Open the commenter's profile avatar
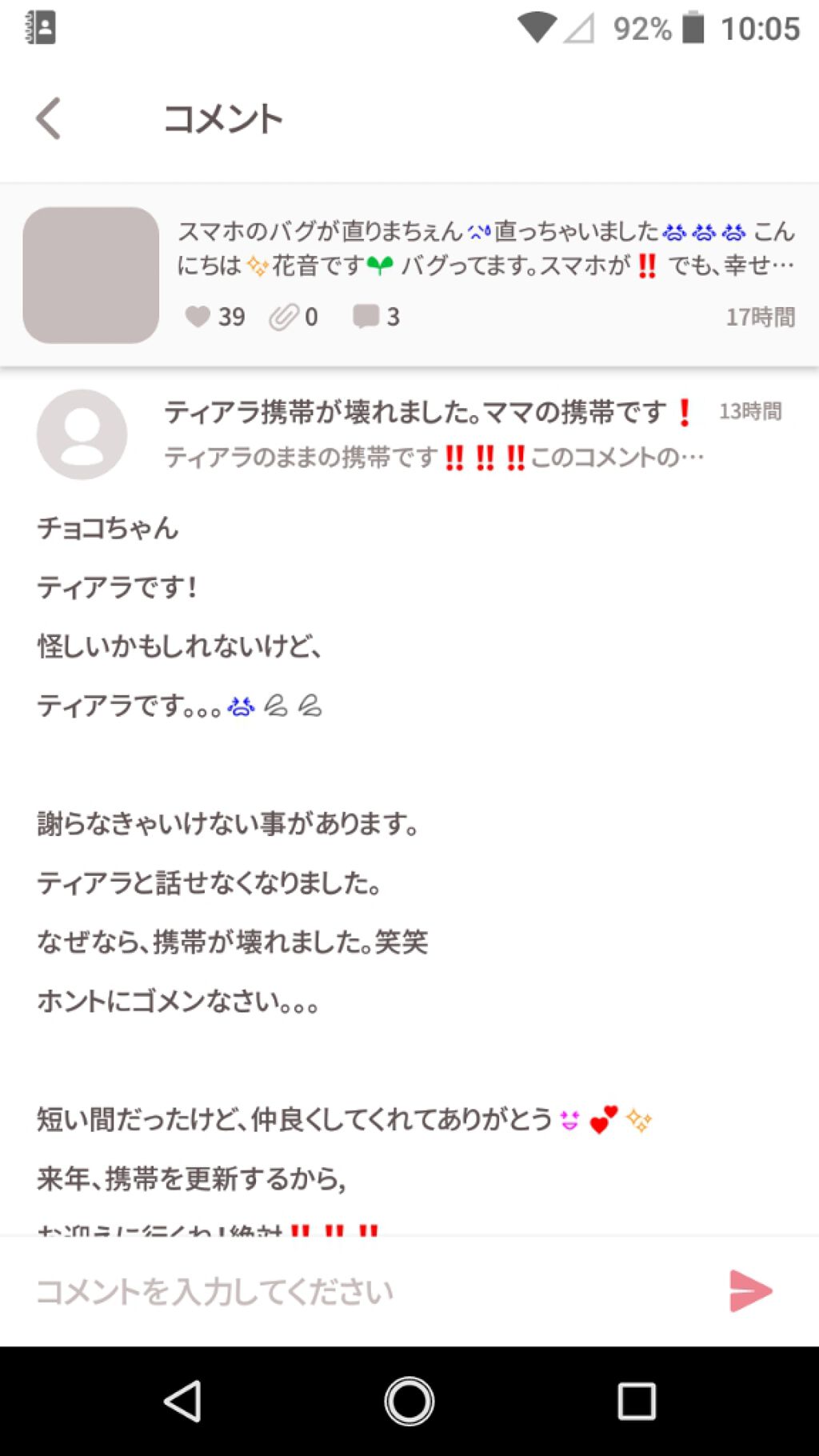 point(82,433)
